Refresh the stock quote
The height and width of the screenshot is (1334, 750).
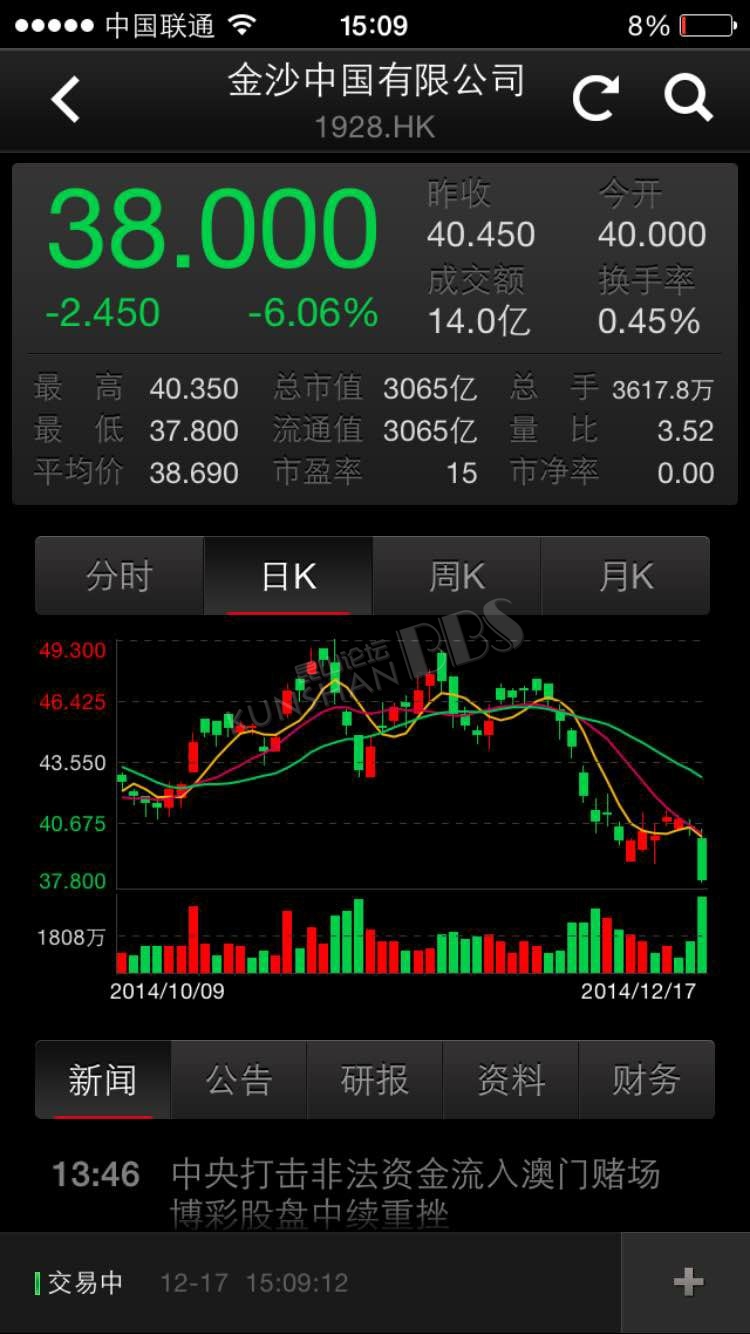595,99
